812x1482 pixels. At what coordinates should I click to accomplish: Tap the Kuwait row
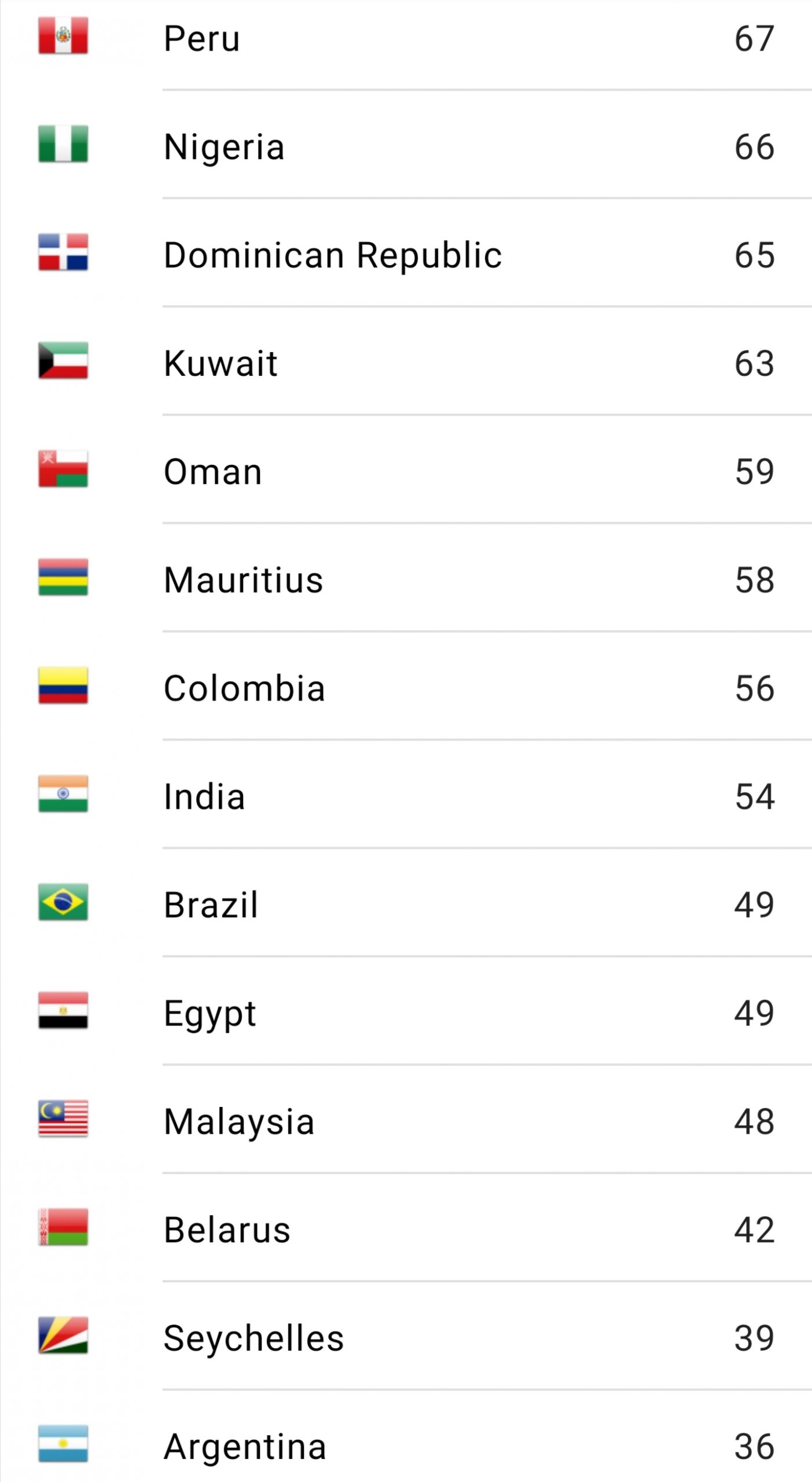pos(406,361)
